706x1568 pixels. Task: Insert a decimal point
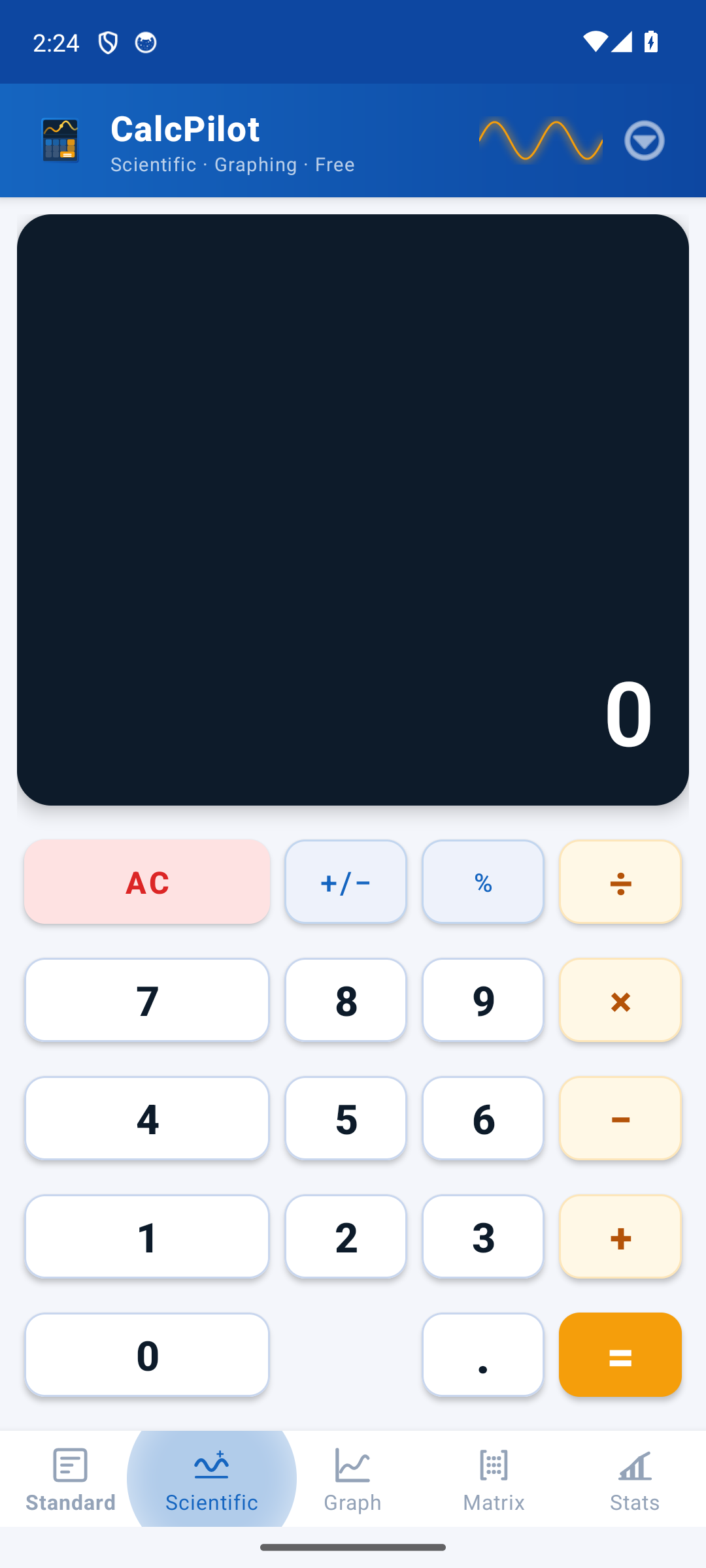(483, 1355)
